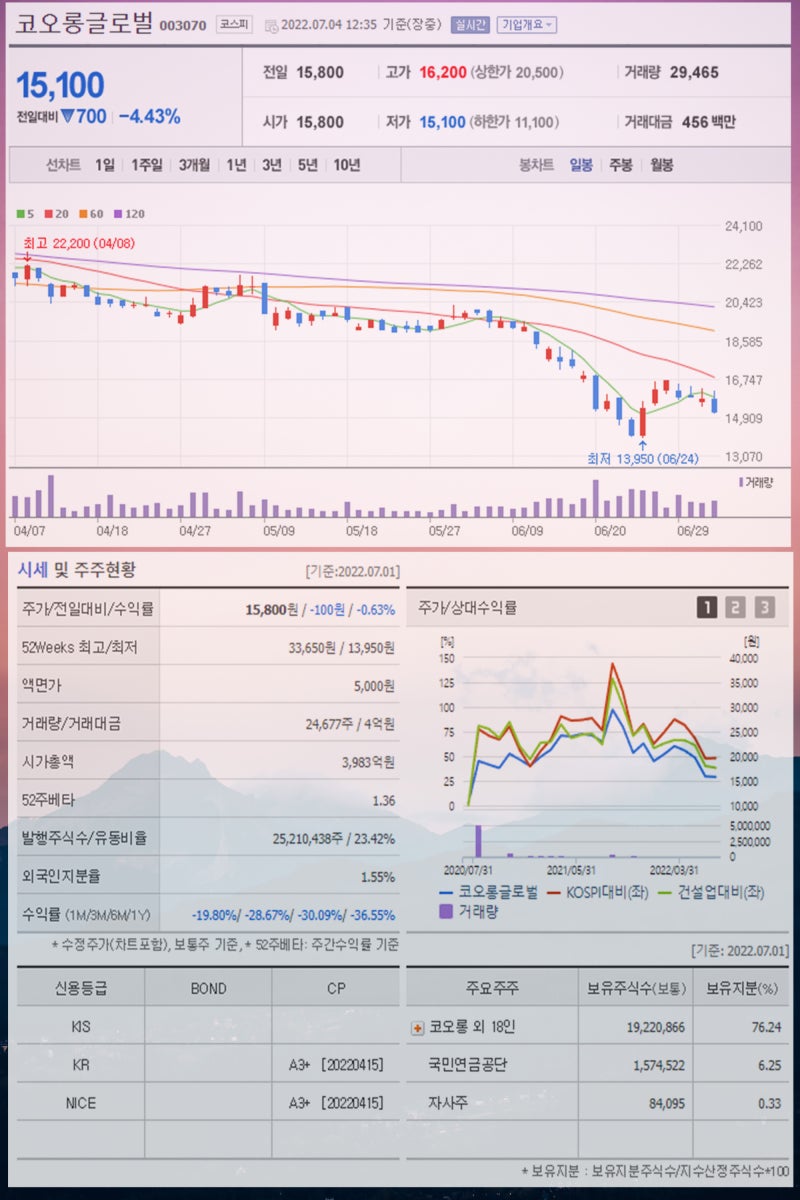Image resolution: width=800 pixels, height=1200 pixels.
Task: Select the purple 120-day moving average legend icon
Action: coord(117,214)
